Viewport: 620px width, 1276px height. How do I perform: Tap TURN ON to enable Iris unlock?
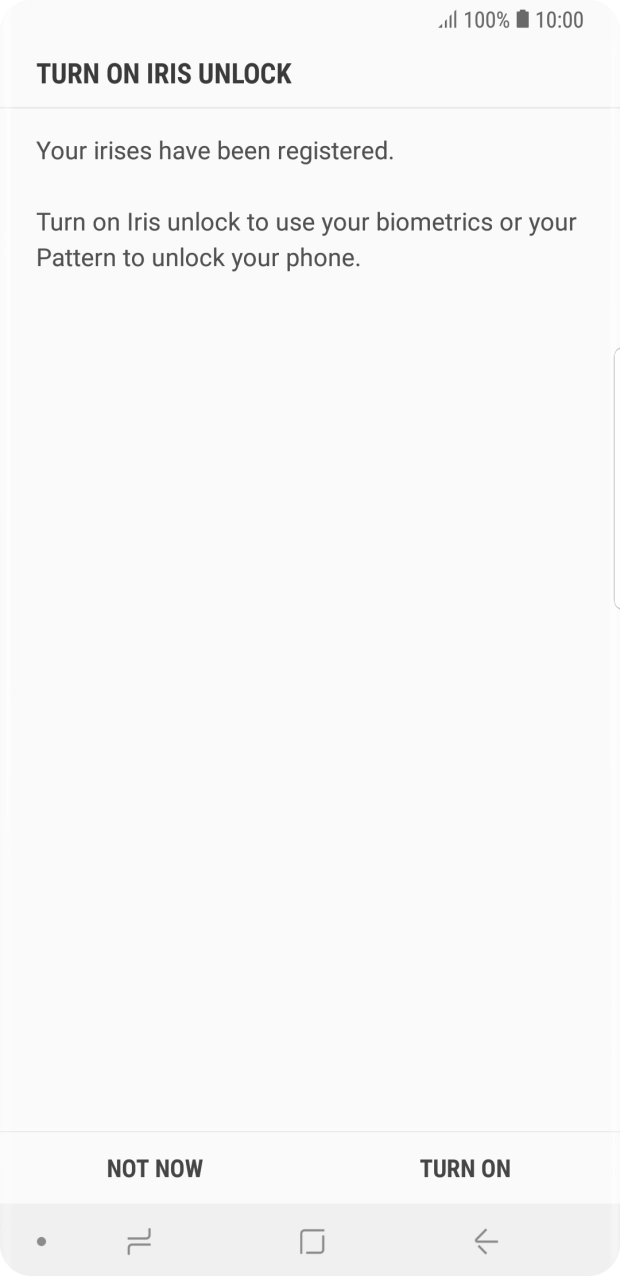[465, 1168]
